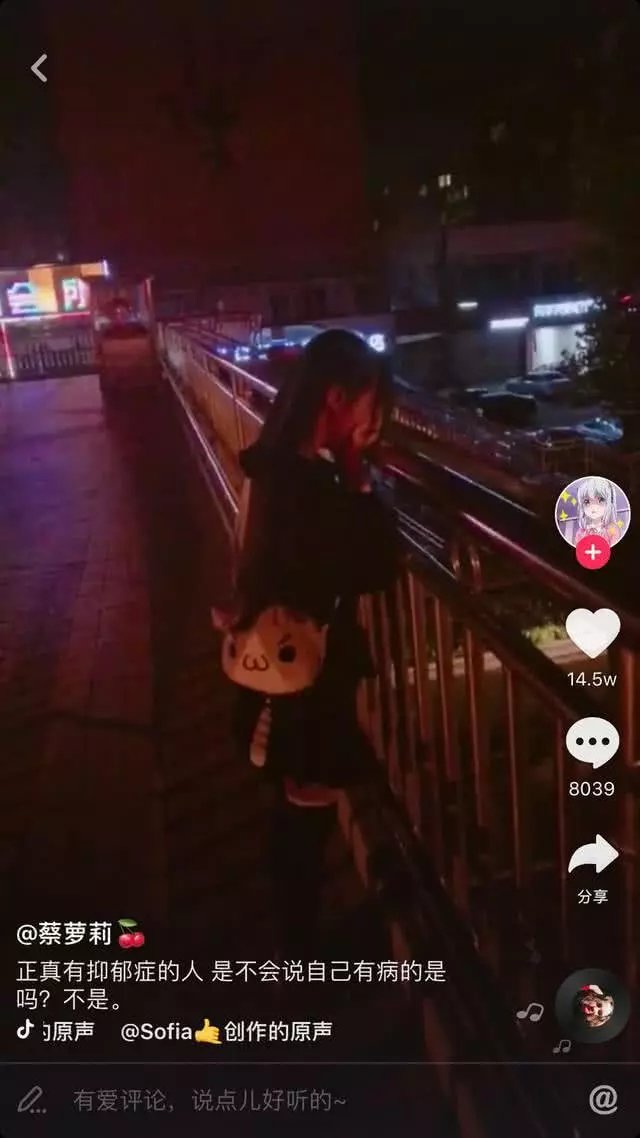Follow the creator with the red plus

coord(593,551)
